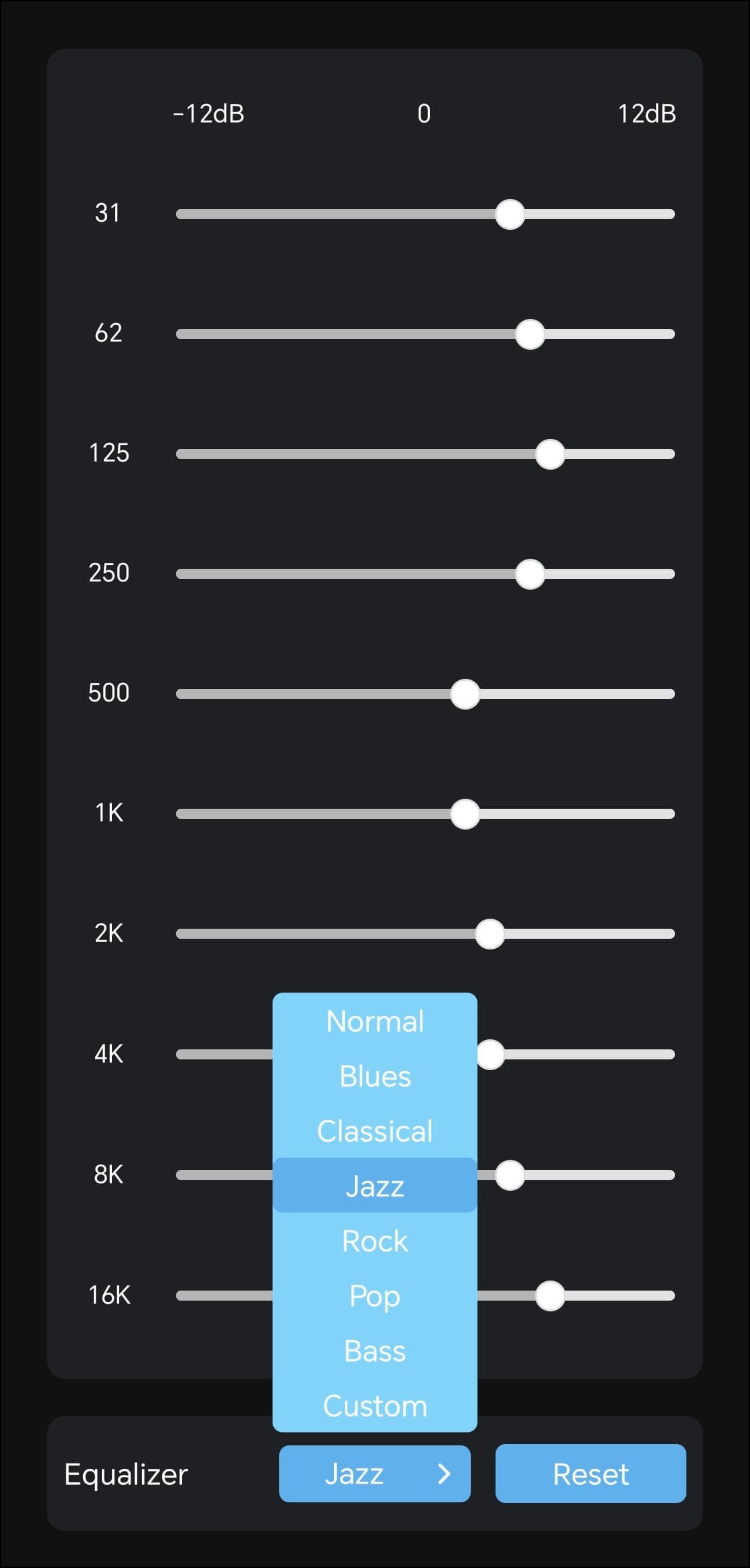The height and width of the screenshot is (1568, 750).
Task: Switch to the Rock preset
Action: click(374, 1241)
